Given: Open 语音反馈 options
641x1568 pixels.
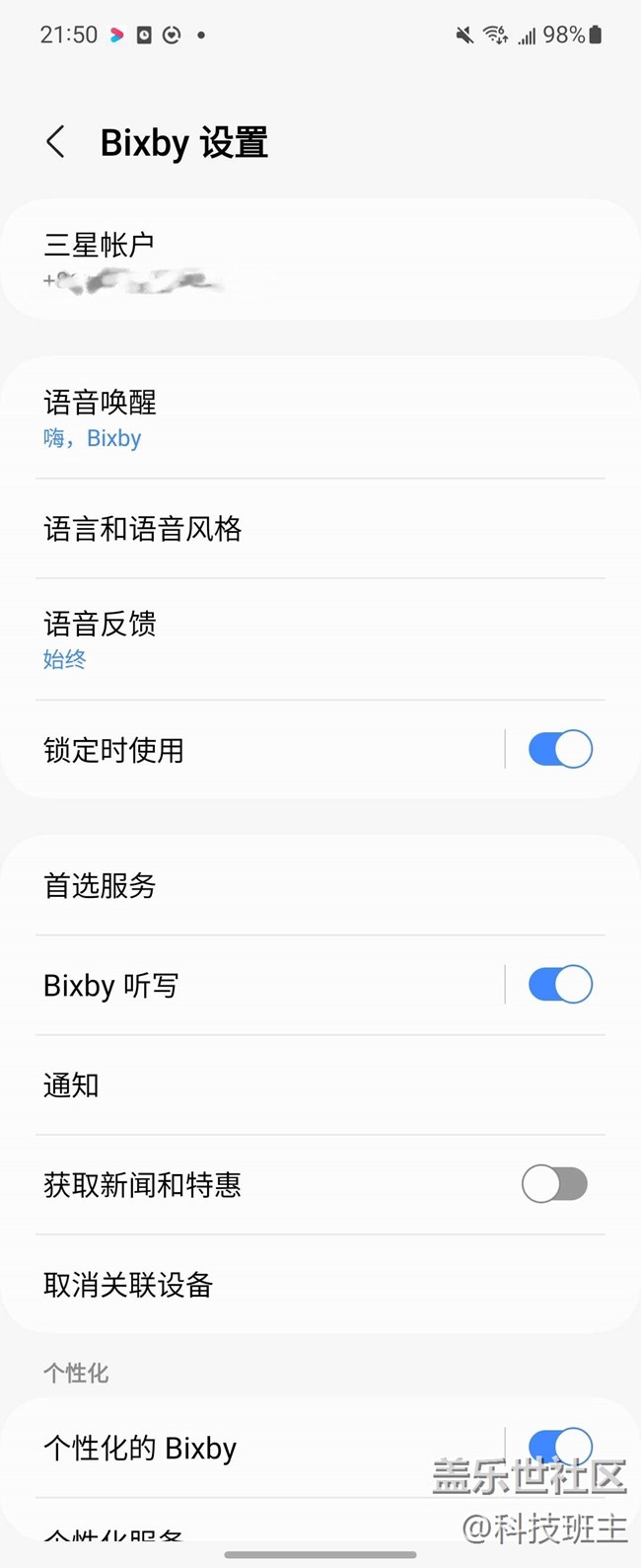Looking at the screenshot, I should [320, 639].
